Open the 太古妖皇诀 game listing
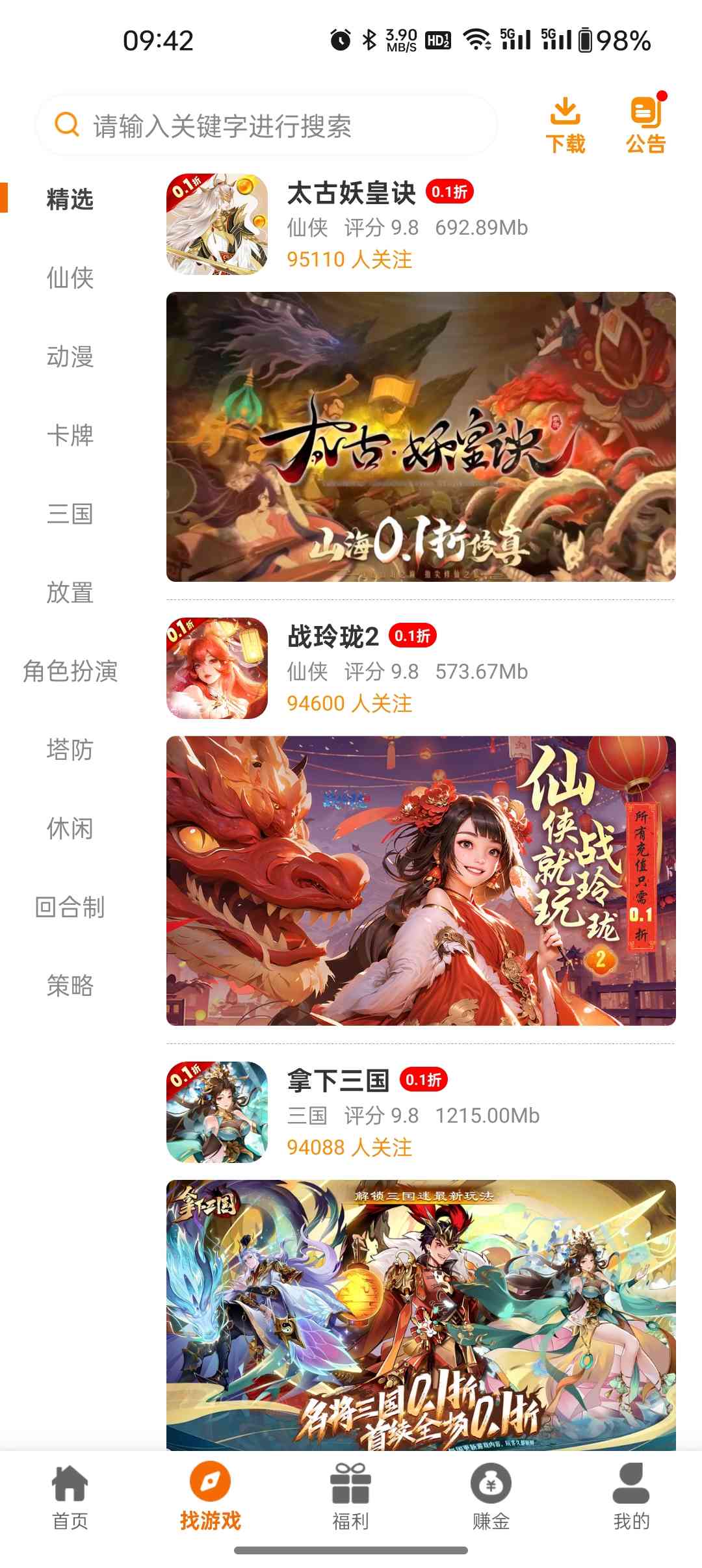 (351, 194)
